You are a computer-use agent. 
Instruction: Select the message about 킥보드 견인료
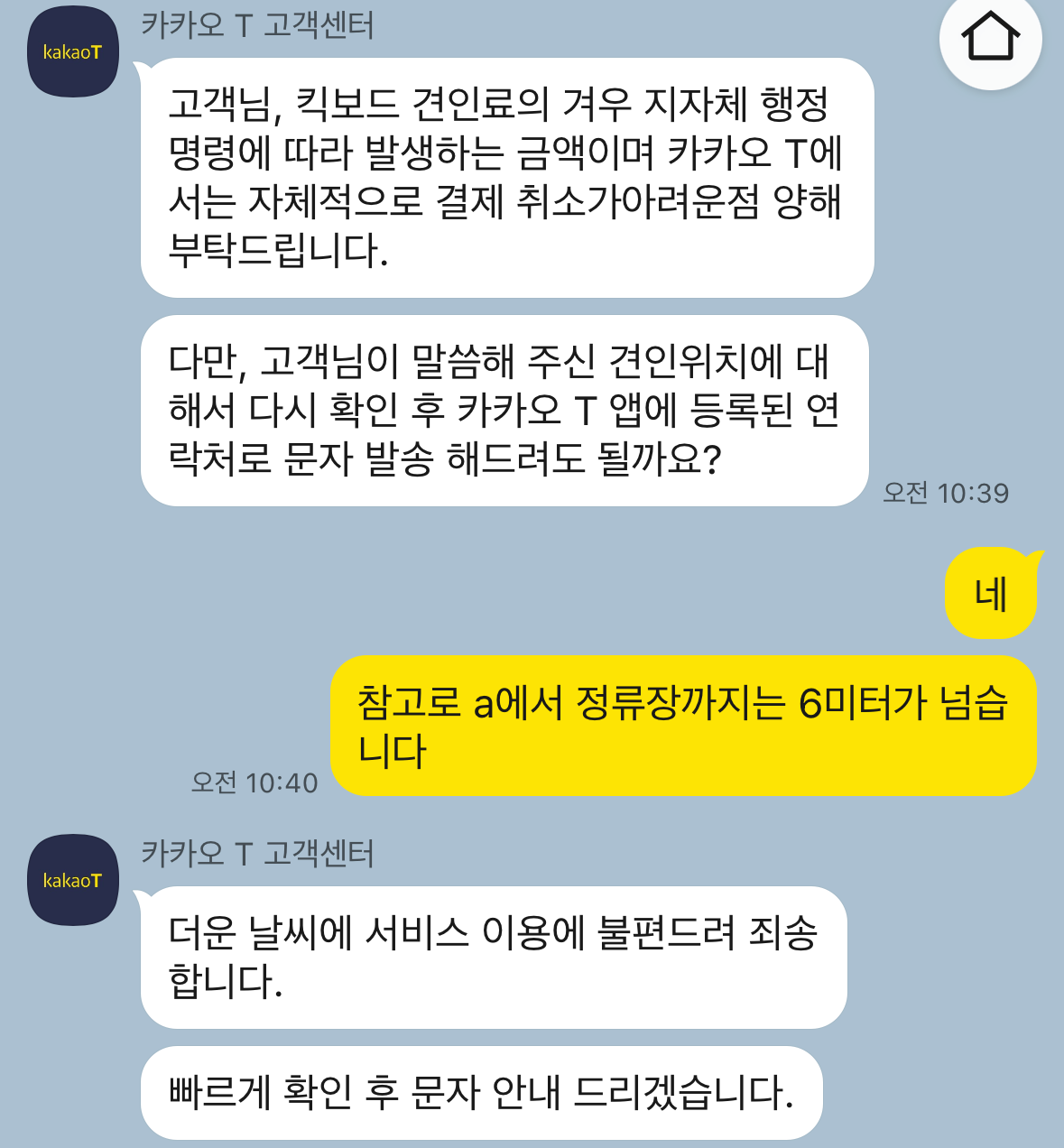(505, 176)
